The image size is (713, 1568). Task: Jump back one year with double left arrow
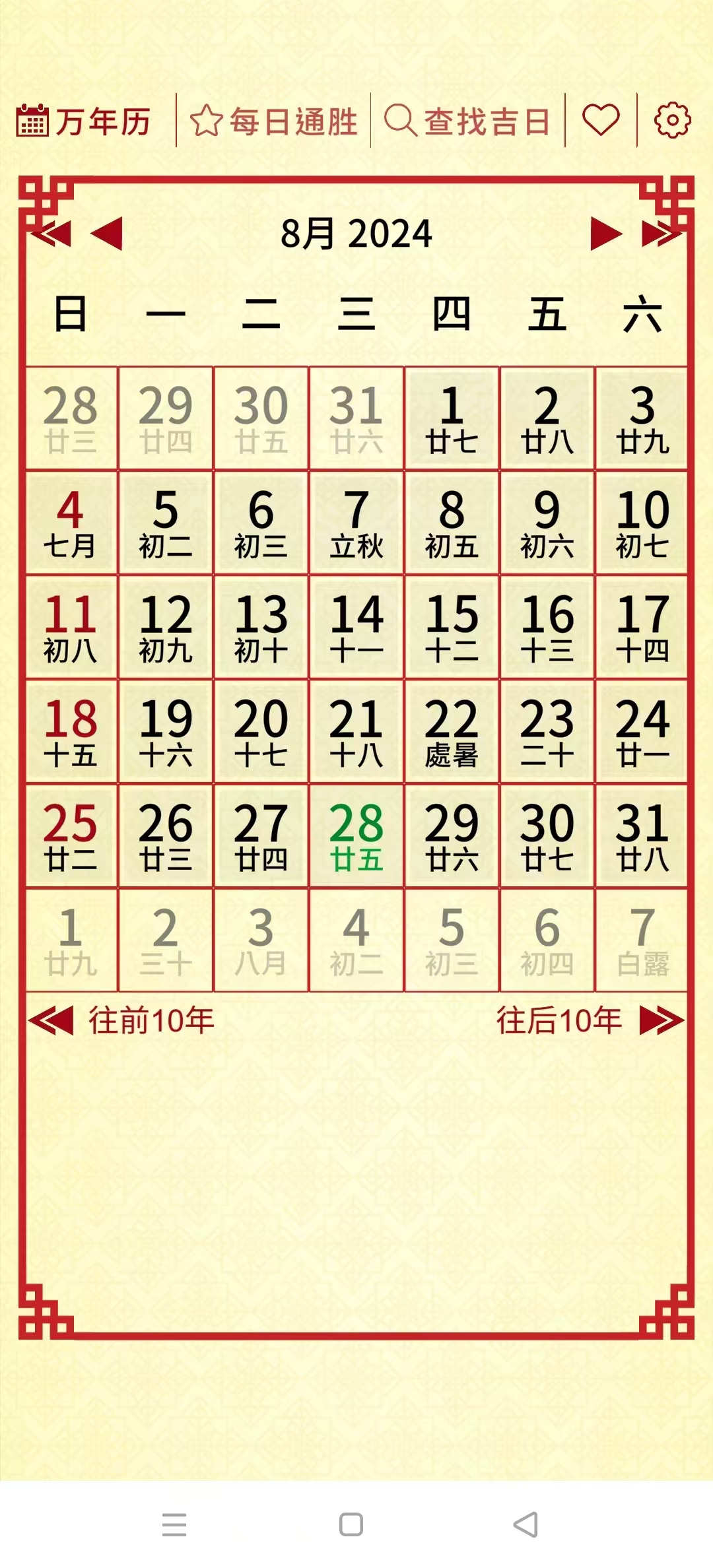coord(51,234)
